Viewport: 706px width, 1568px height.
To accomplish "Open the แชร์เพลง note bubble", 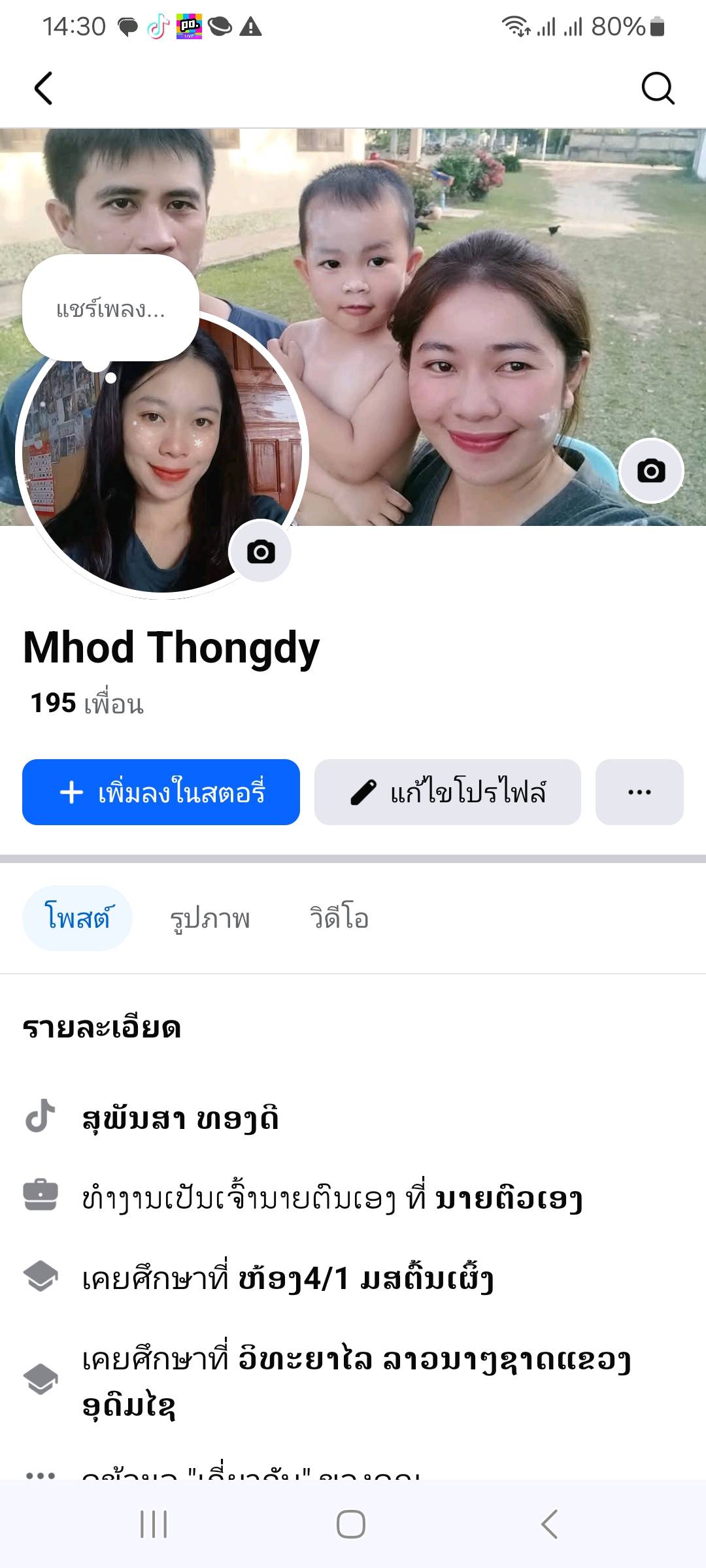I will [x=110, y=308].
